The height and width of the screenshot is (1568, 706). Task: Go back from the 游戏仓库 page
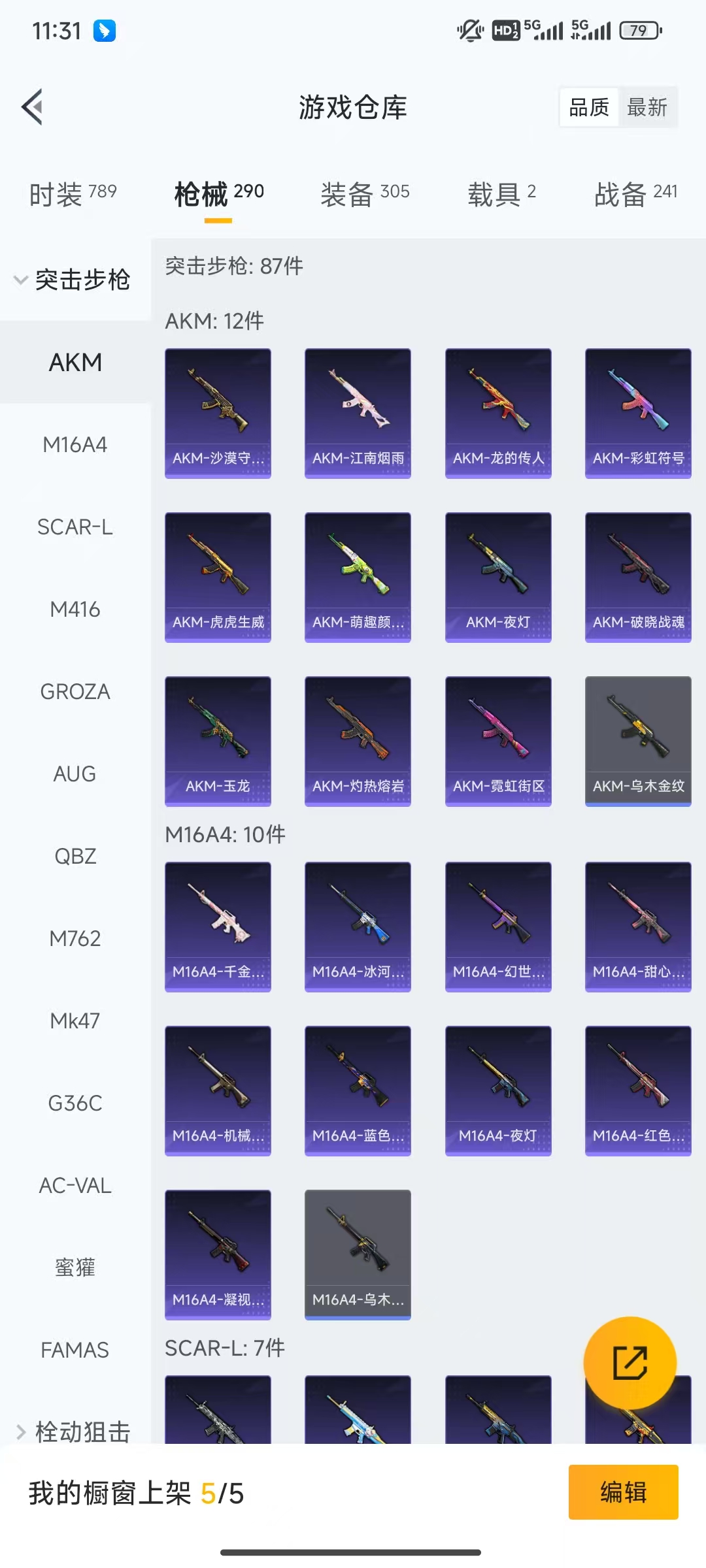33,107
